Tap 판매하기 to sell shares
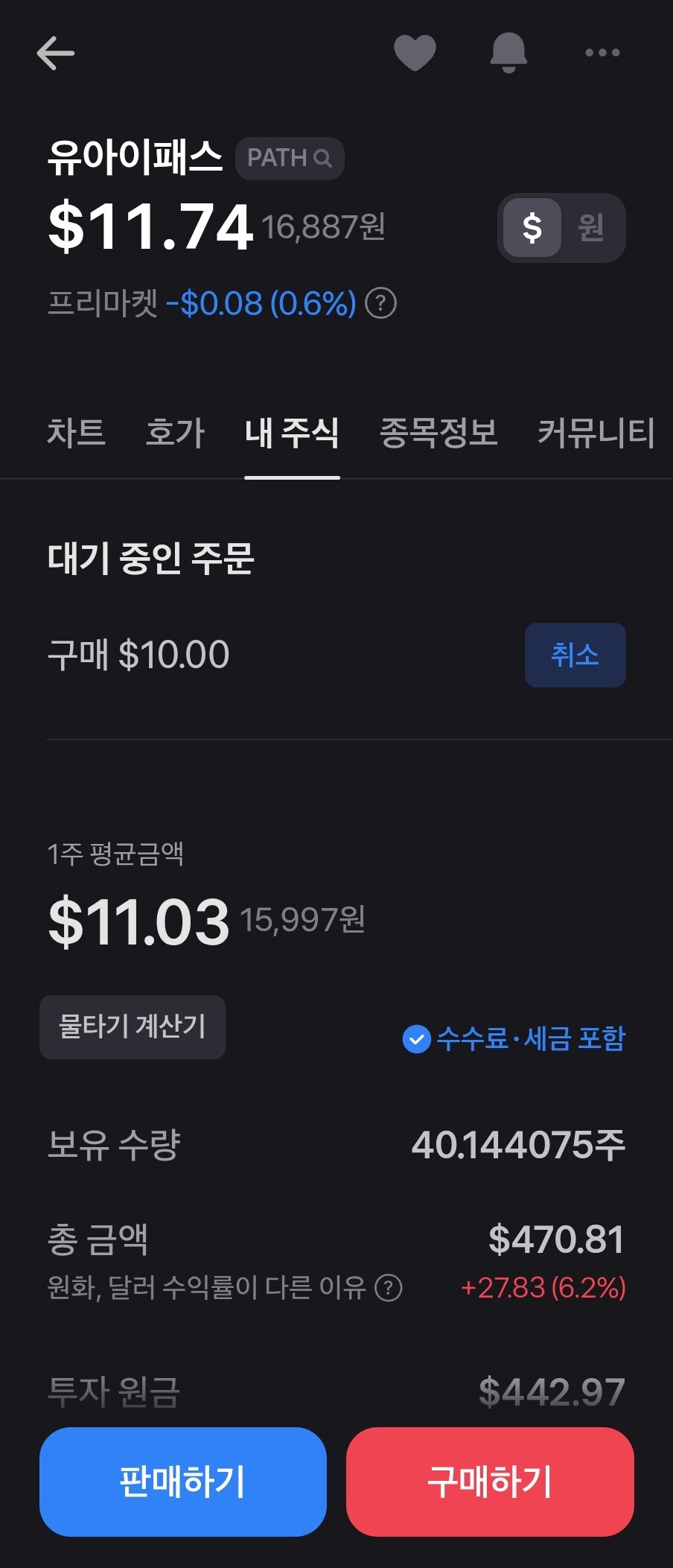This screenshot has height=1568, width=673. pyautogui.click(x=183, y=1481)
